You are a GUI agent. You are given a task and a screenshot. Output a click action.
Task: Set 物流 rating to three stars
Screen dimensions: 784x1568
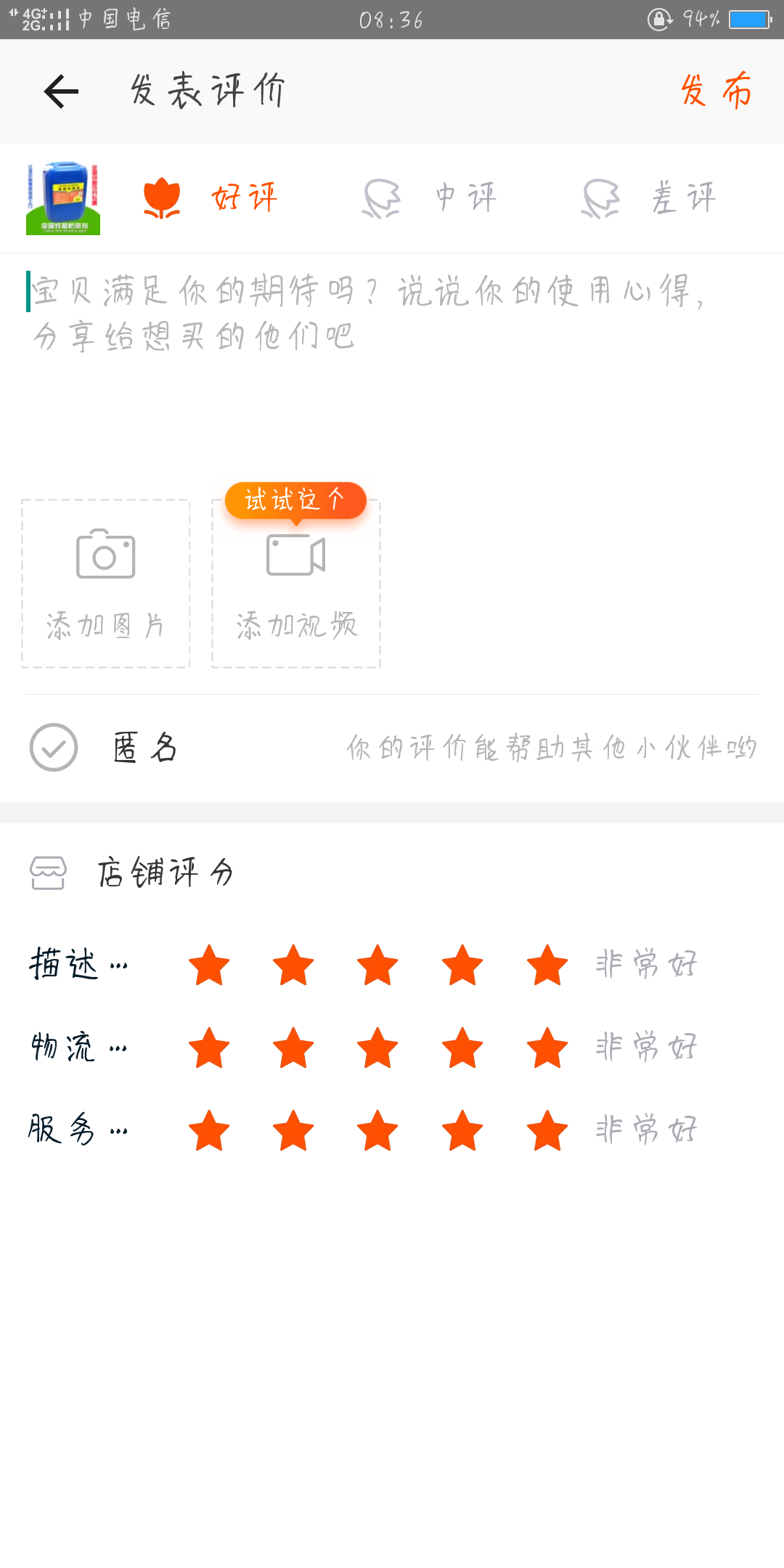[377, 1048]
